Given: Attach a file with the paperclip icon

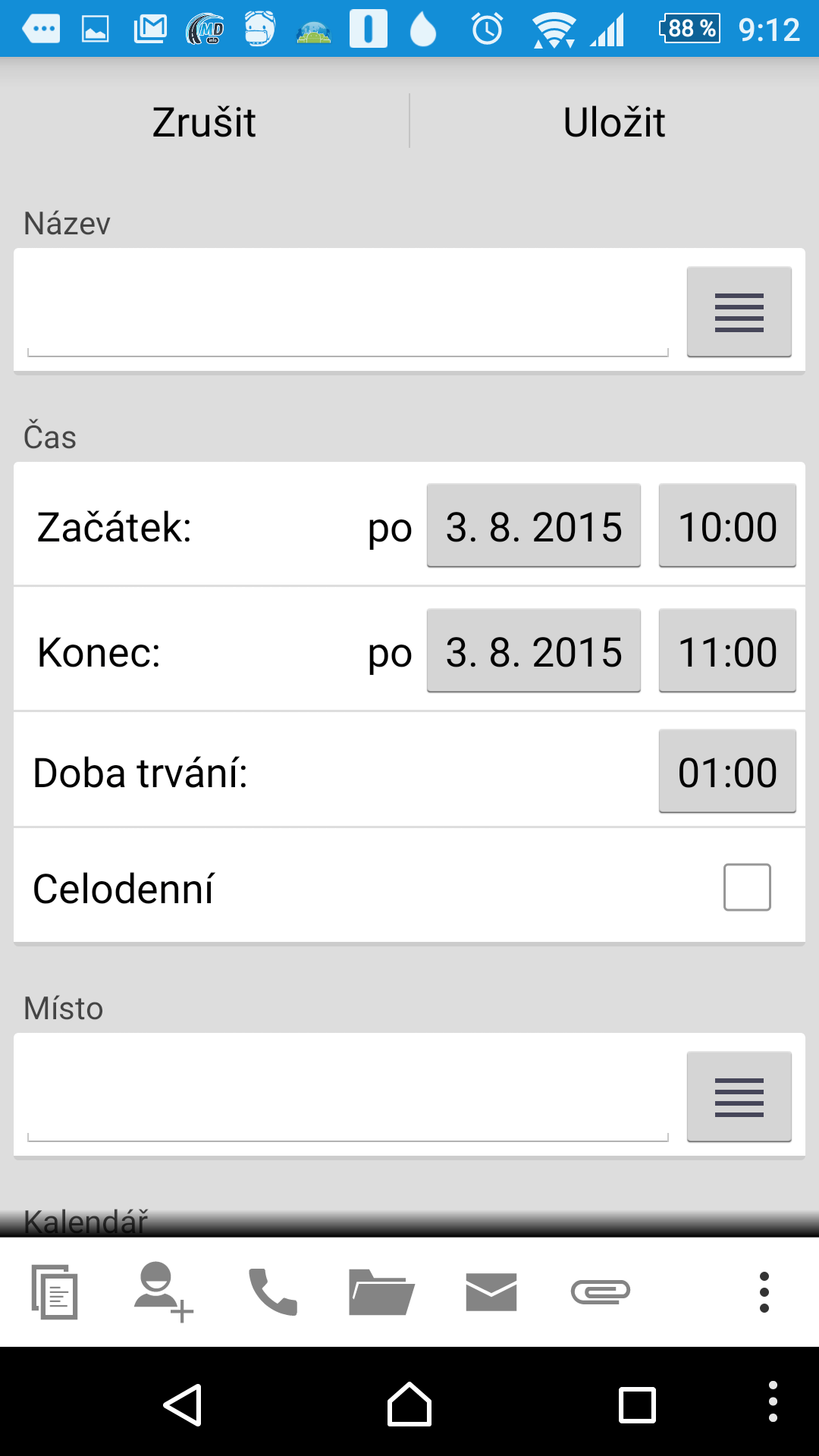Looking at the screenshot, I should point(601,1291).
